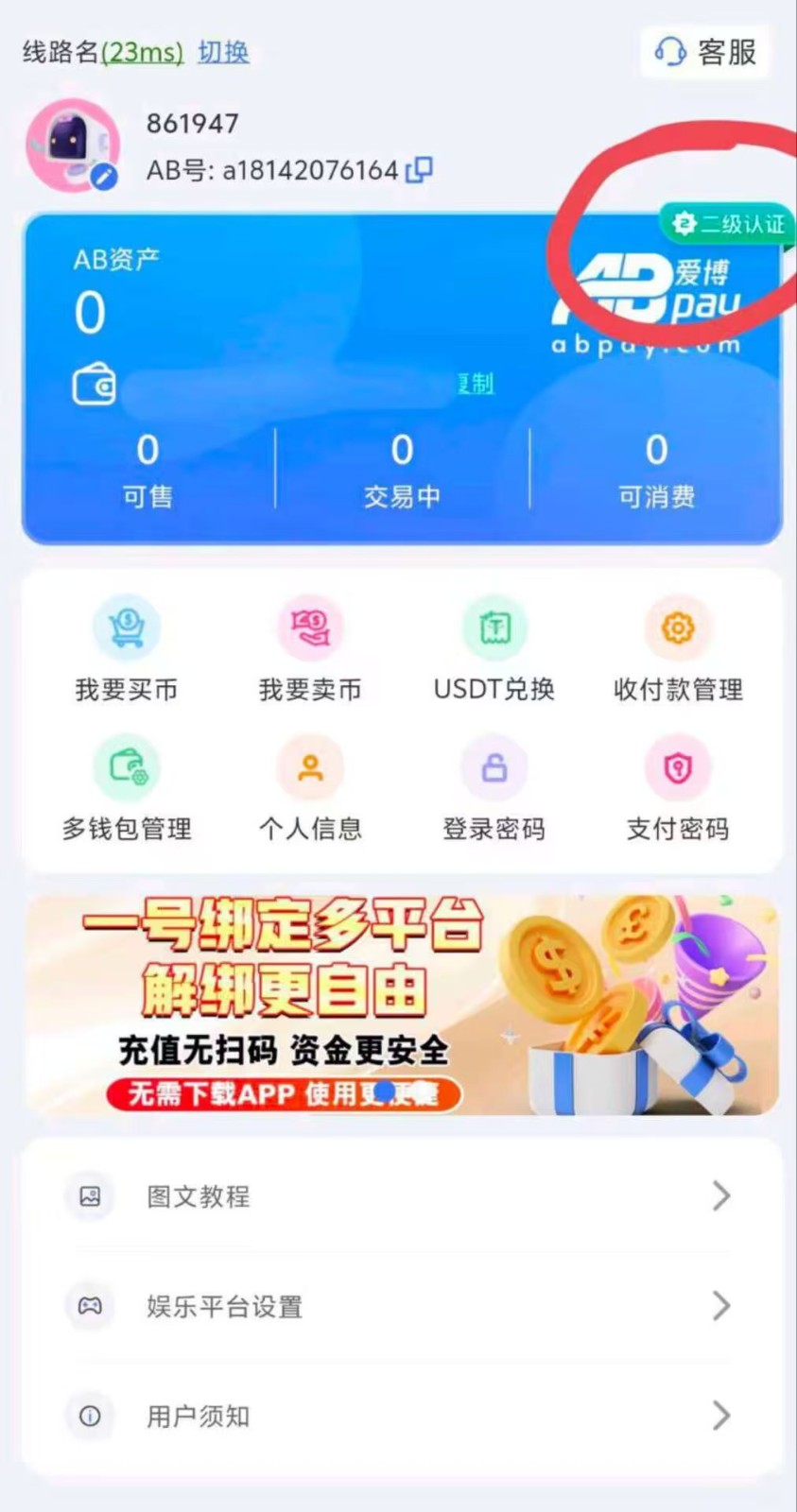Image resolution: width=797 pixels, height=1512 pixels.
Task: Open 多钱包管理 multi-wallet management
Action: click(127, 788)
